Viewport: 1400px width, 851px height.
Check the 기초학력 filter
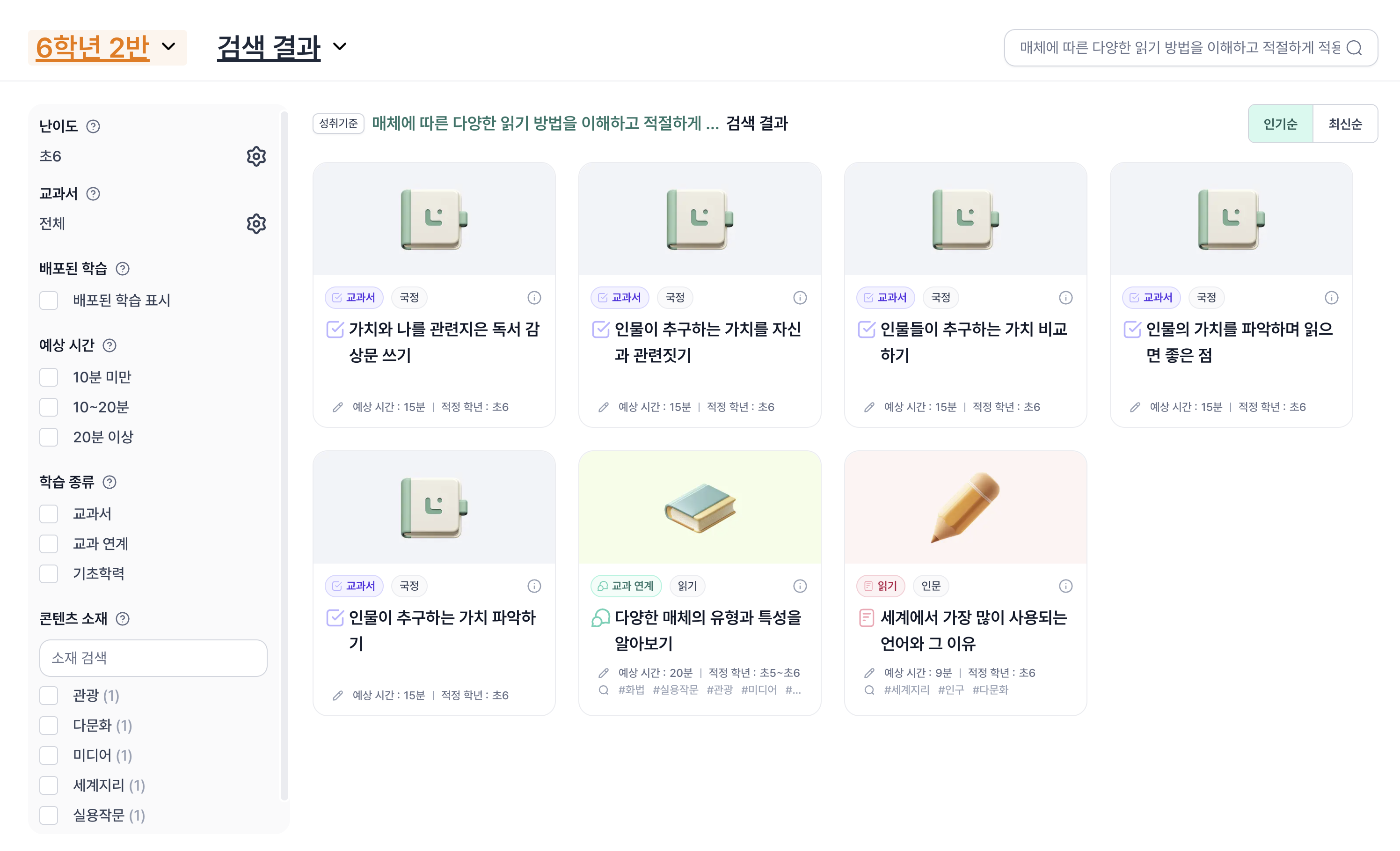pos(49,573)
